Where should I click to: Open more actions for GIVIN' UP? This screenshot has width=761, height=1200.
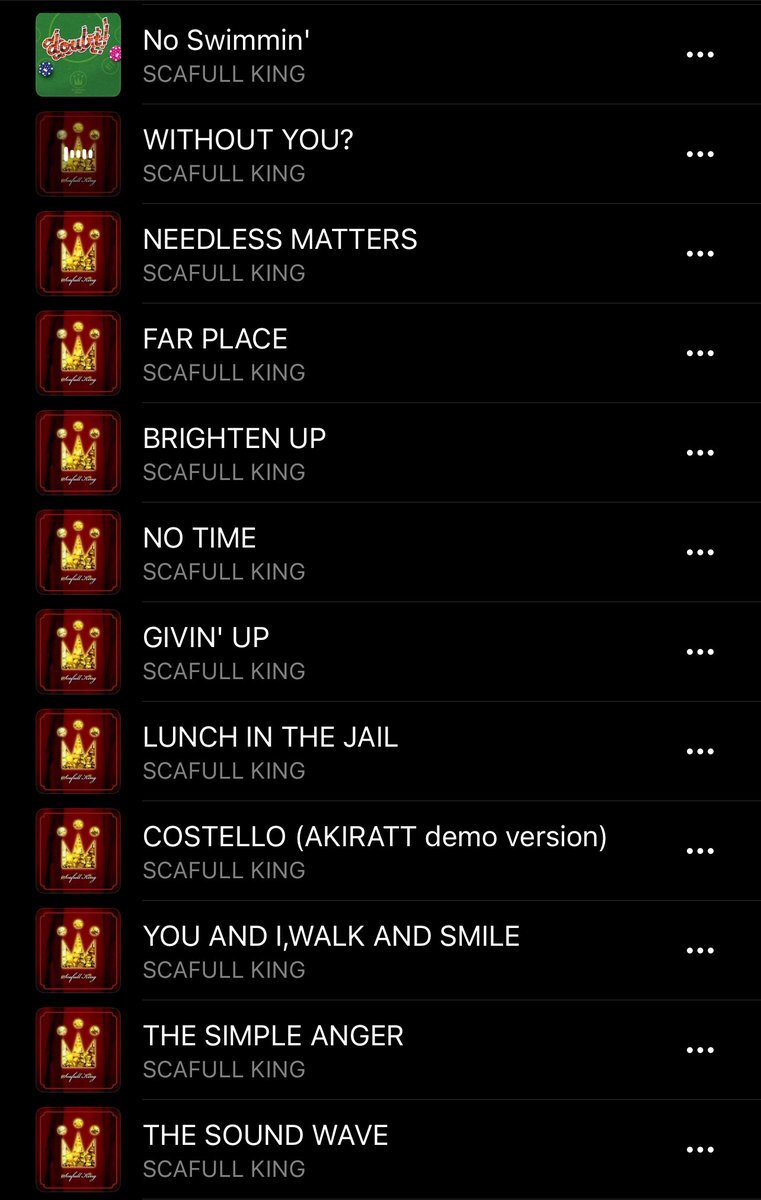pos(700,652)
